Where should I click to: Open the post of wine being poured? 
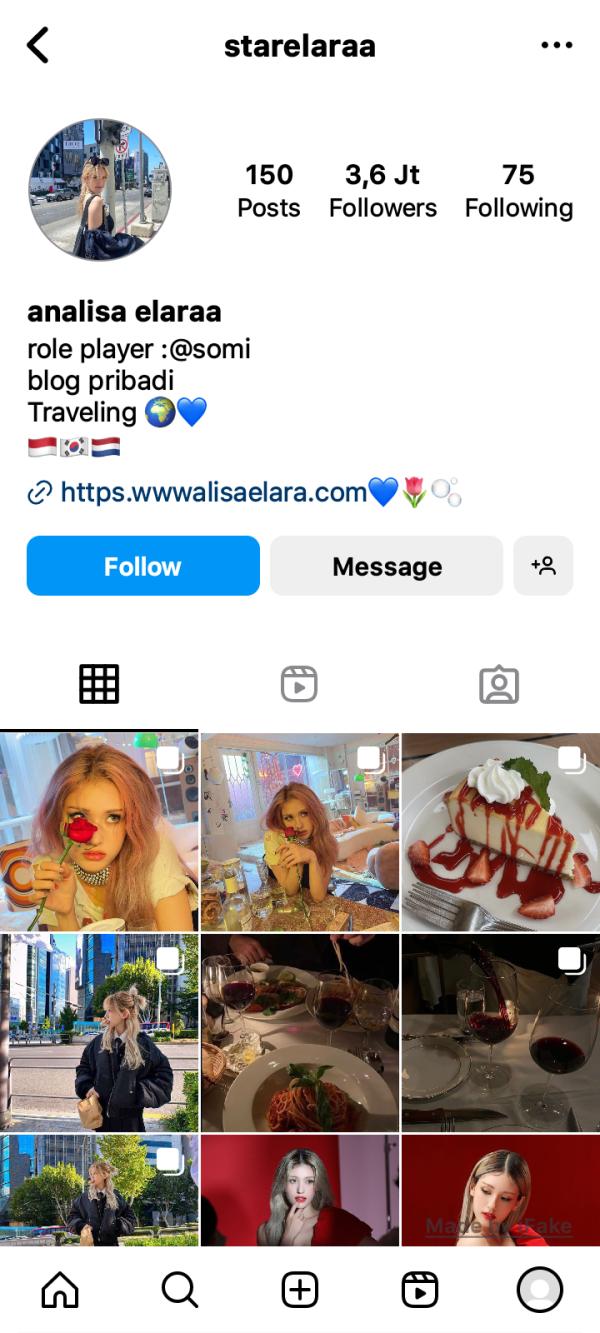501,1033
